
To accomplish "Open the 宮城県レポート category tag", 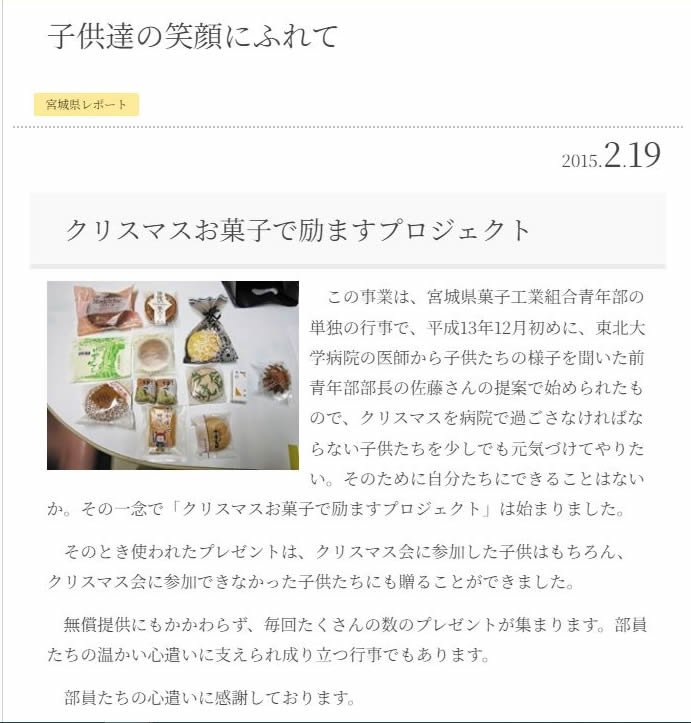I will point(86,105).
